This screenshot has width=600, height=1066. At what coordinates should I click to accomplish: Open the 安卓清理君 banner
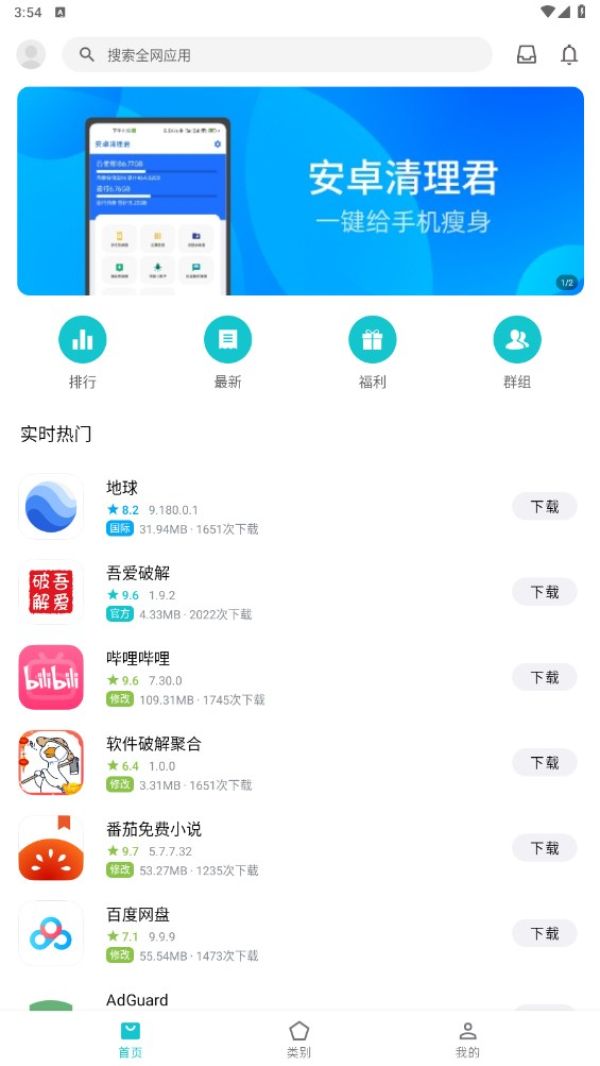coord(300,190)
